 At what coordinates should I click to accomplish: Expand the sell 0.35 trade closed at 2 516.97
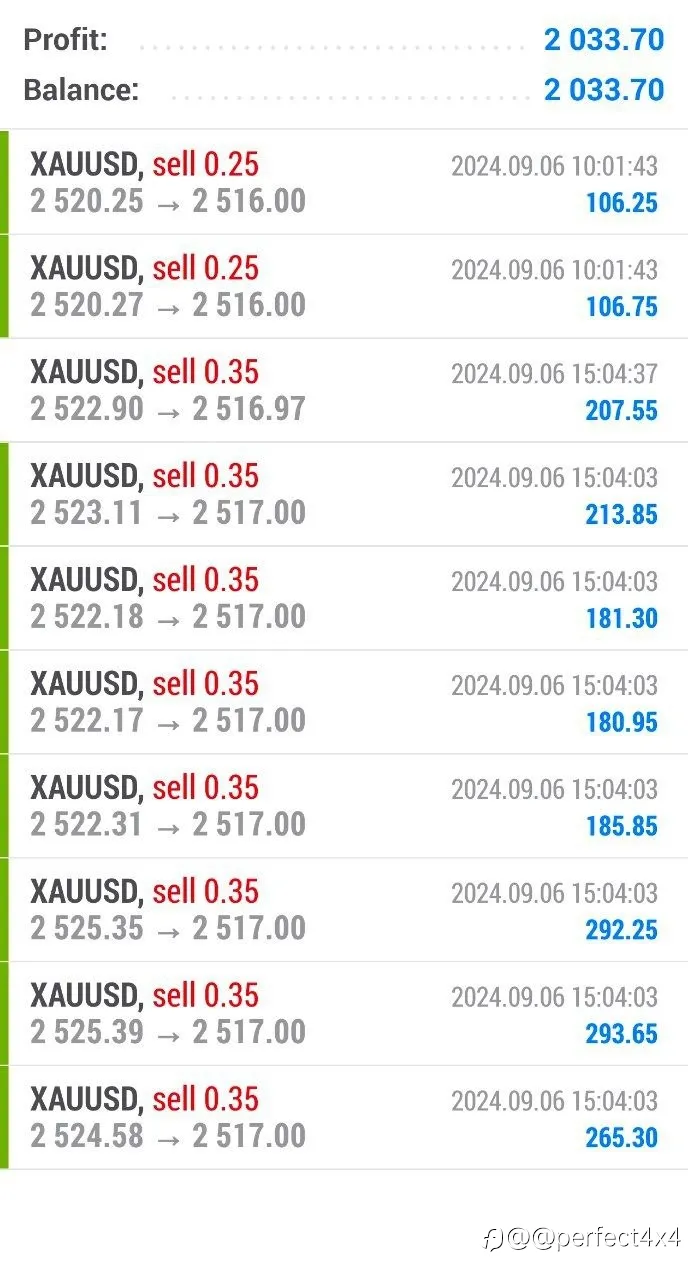[344, 390]
